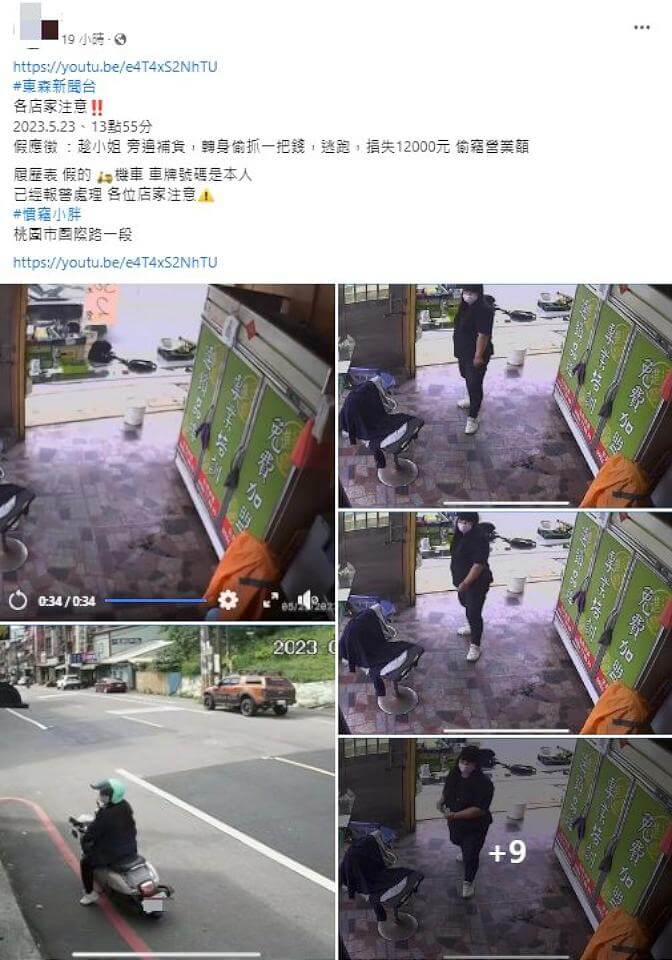672x960 pixels.
Task: Open the first photo in the right column
Action: [x=505, y=394]
